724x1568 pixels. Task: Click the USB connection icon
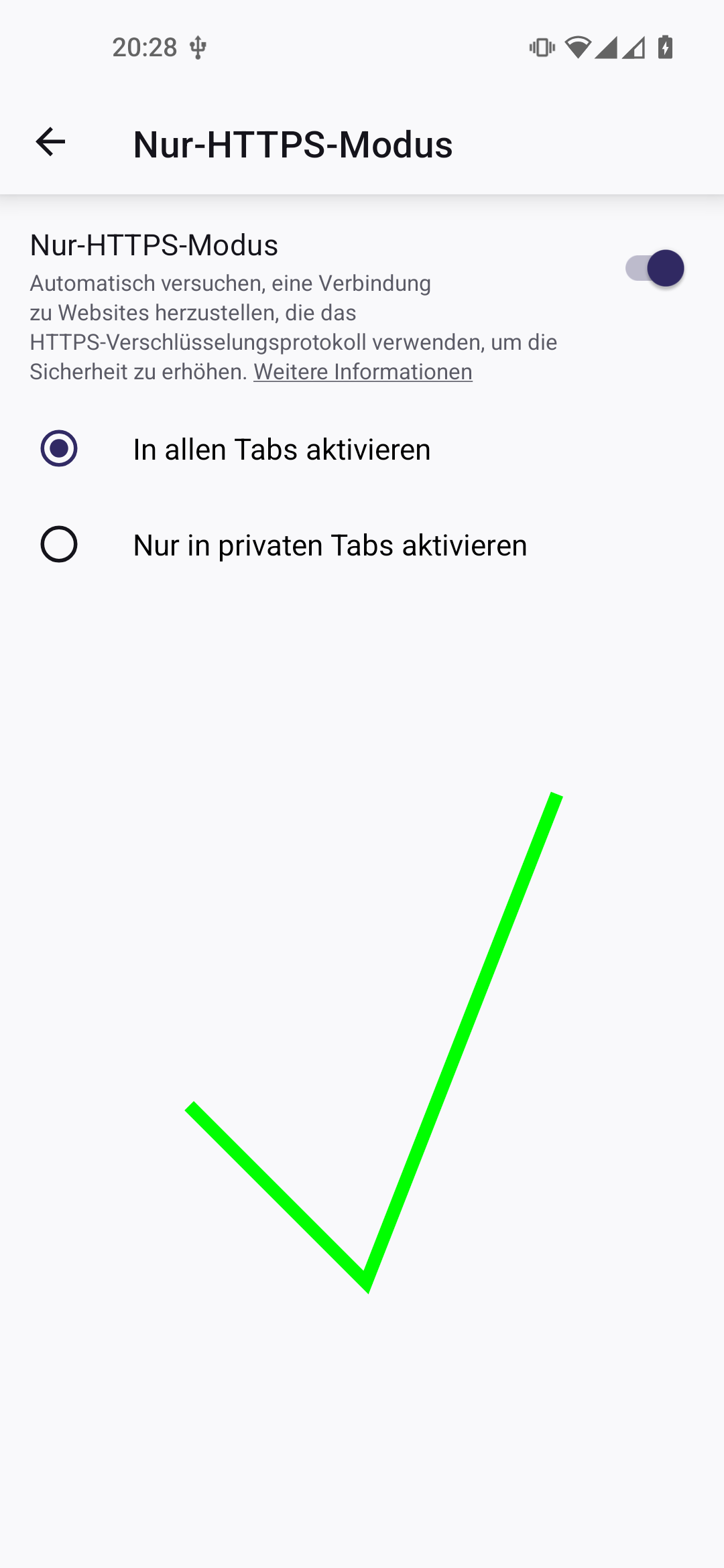(196, 47)
